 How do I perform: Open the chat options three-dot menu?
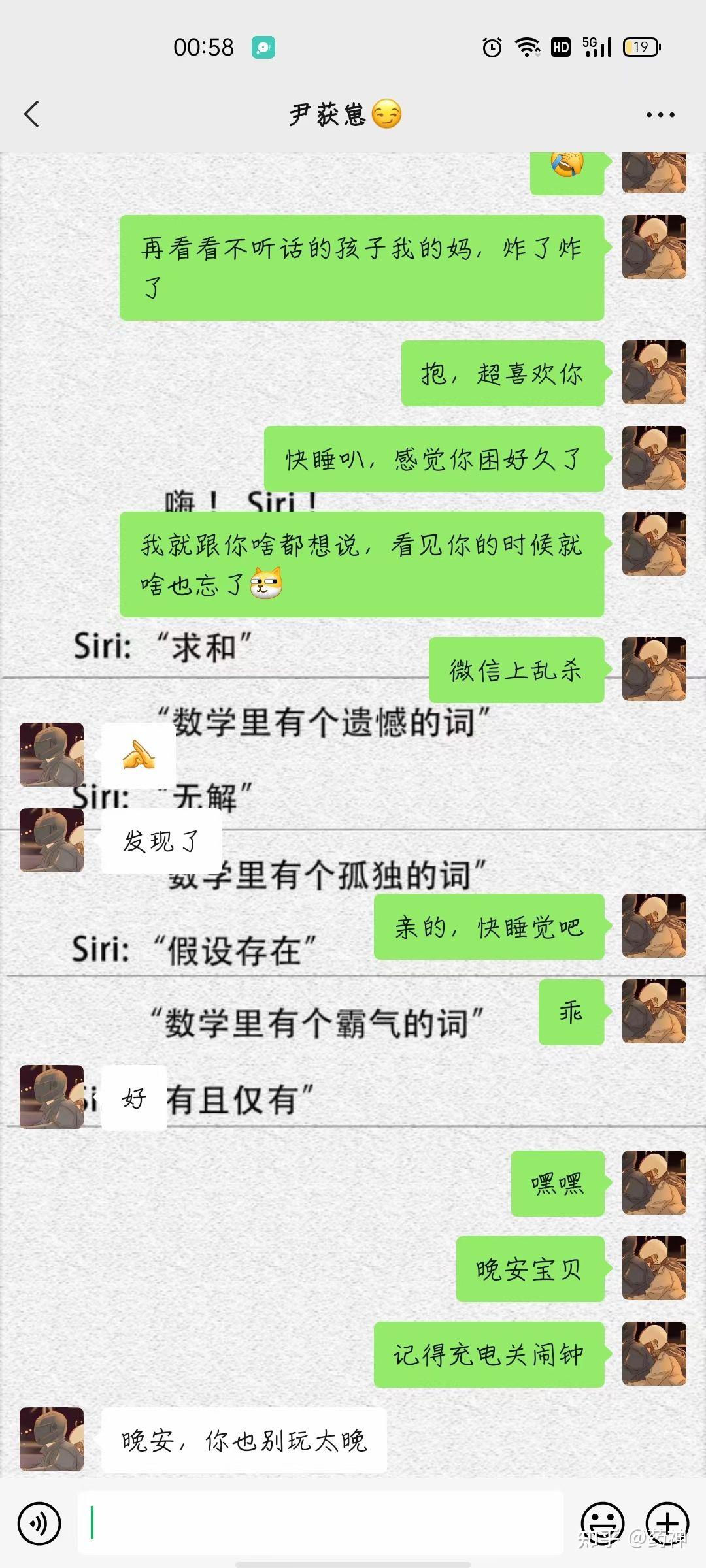tap(660, 115)
